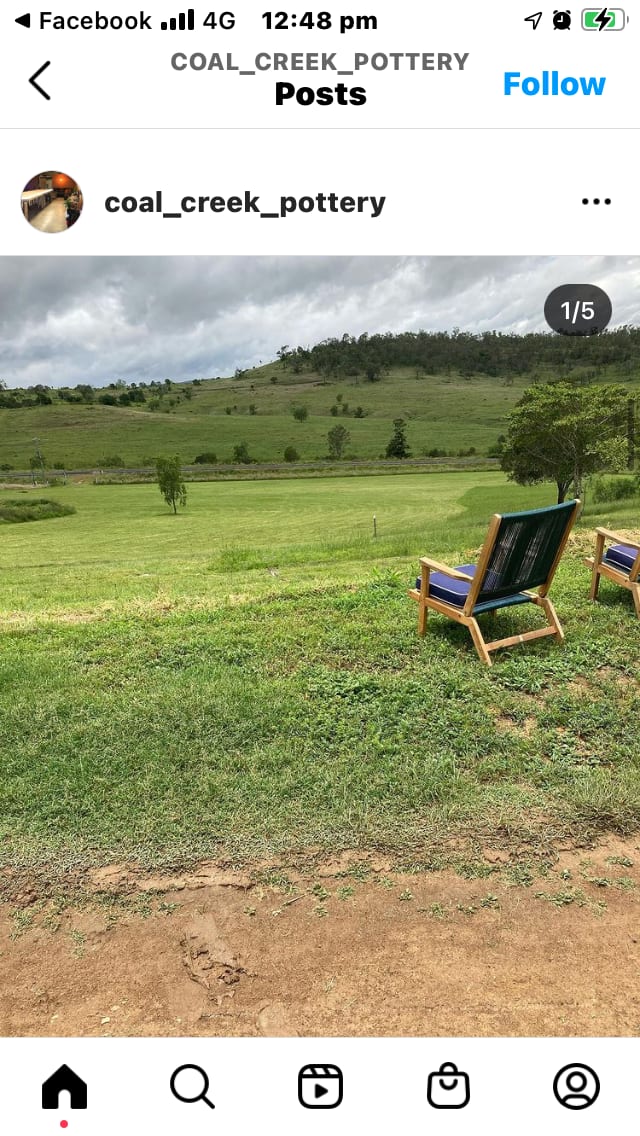
Task: Open the Shop tab
Action: coord(448,1086)
